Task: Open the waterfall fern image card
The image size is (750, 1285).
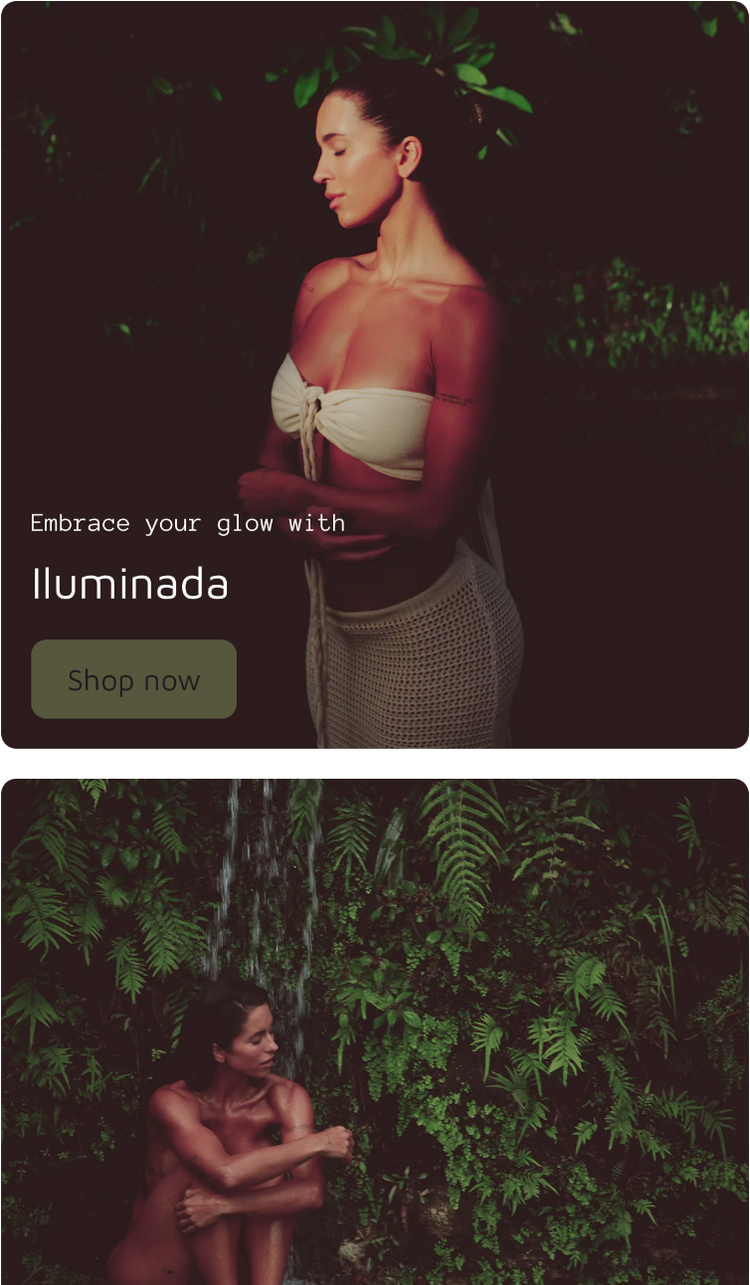Action: click(375, 1030)
